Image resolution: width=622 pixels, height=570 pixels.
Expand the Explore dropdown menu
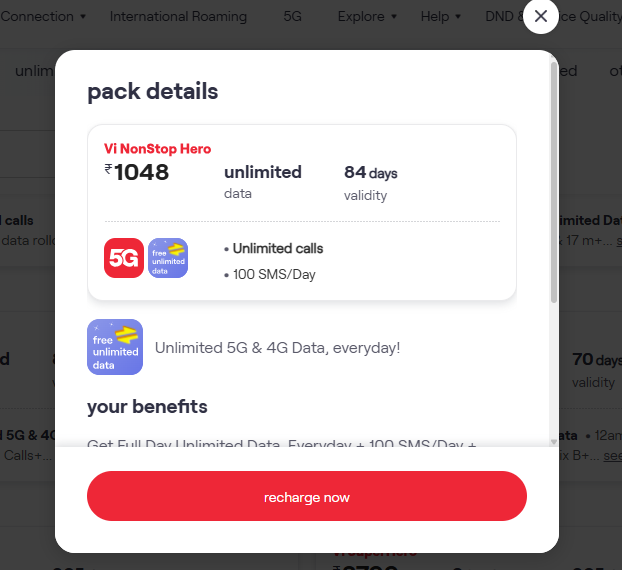[x=367, y=17]
